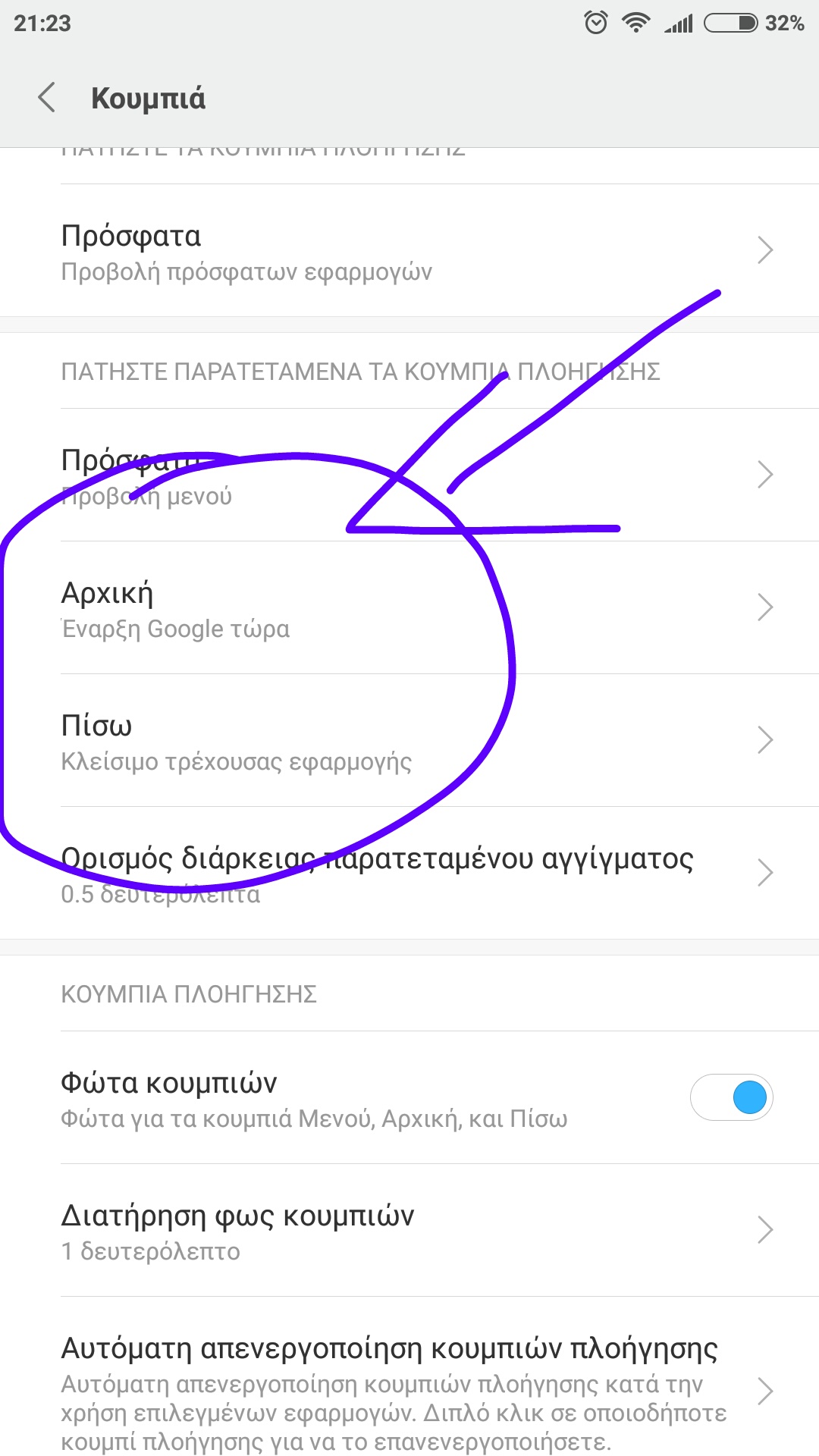Viewport: 819px width, 1456px height.
Task: Open Ορισμός διάρκειας παρατεταμένου αγγίγματος
Action: [x=409, y=874]
